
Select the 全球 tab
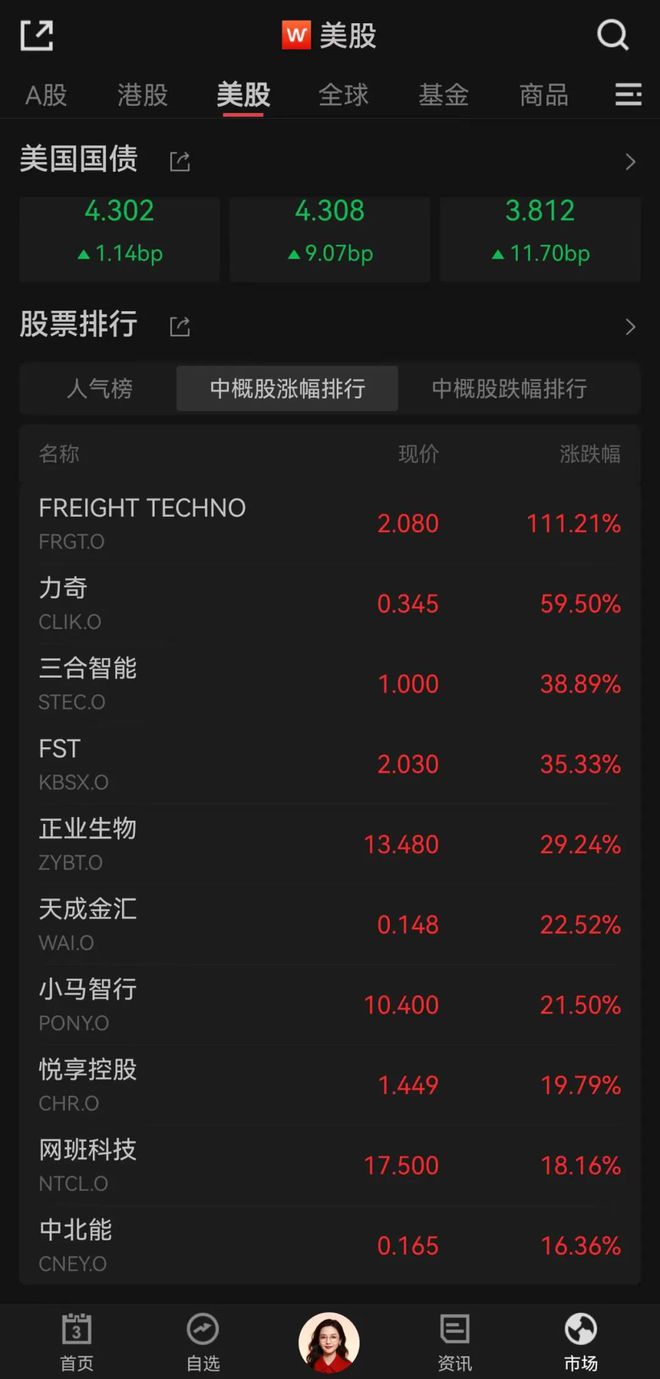pyautogui.click(x=344, y=95)
